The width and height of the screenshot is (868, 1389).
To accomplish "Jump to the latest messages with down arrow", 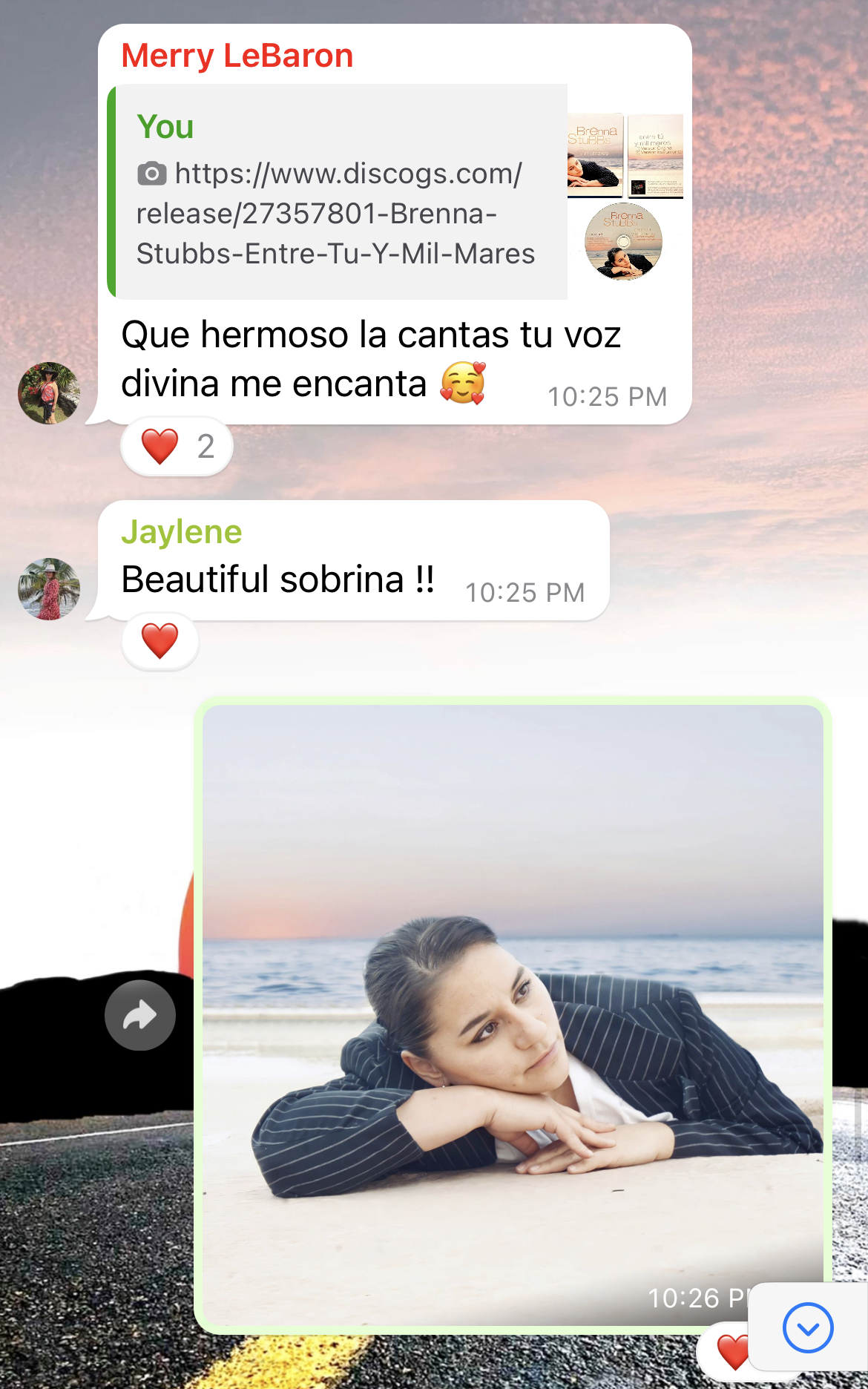I will point(807,1327).
